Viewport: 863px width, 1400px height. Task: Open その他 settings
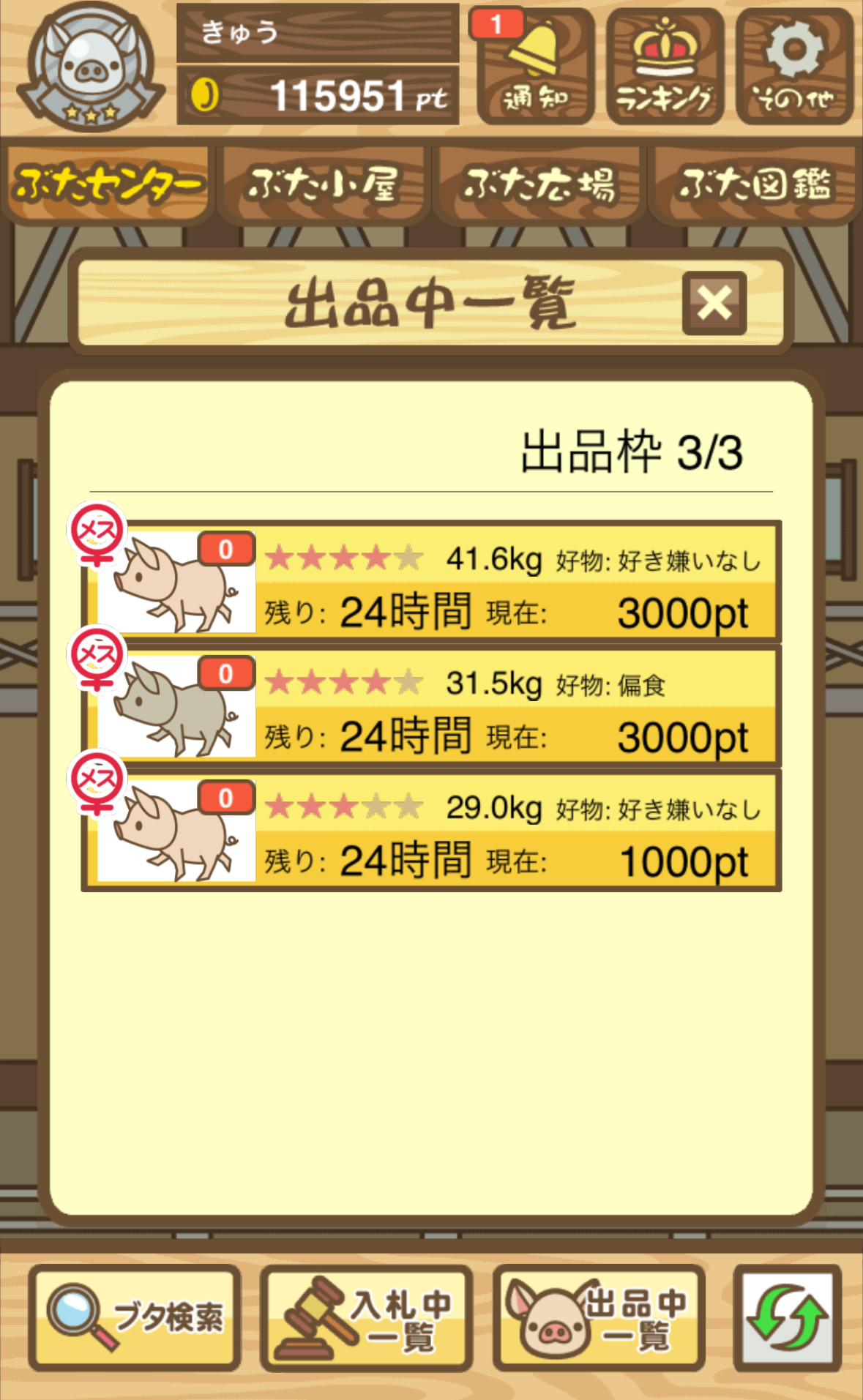(x=793, y=67)
